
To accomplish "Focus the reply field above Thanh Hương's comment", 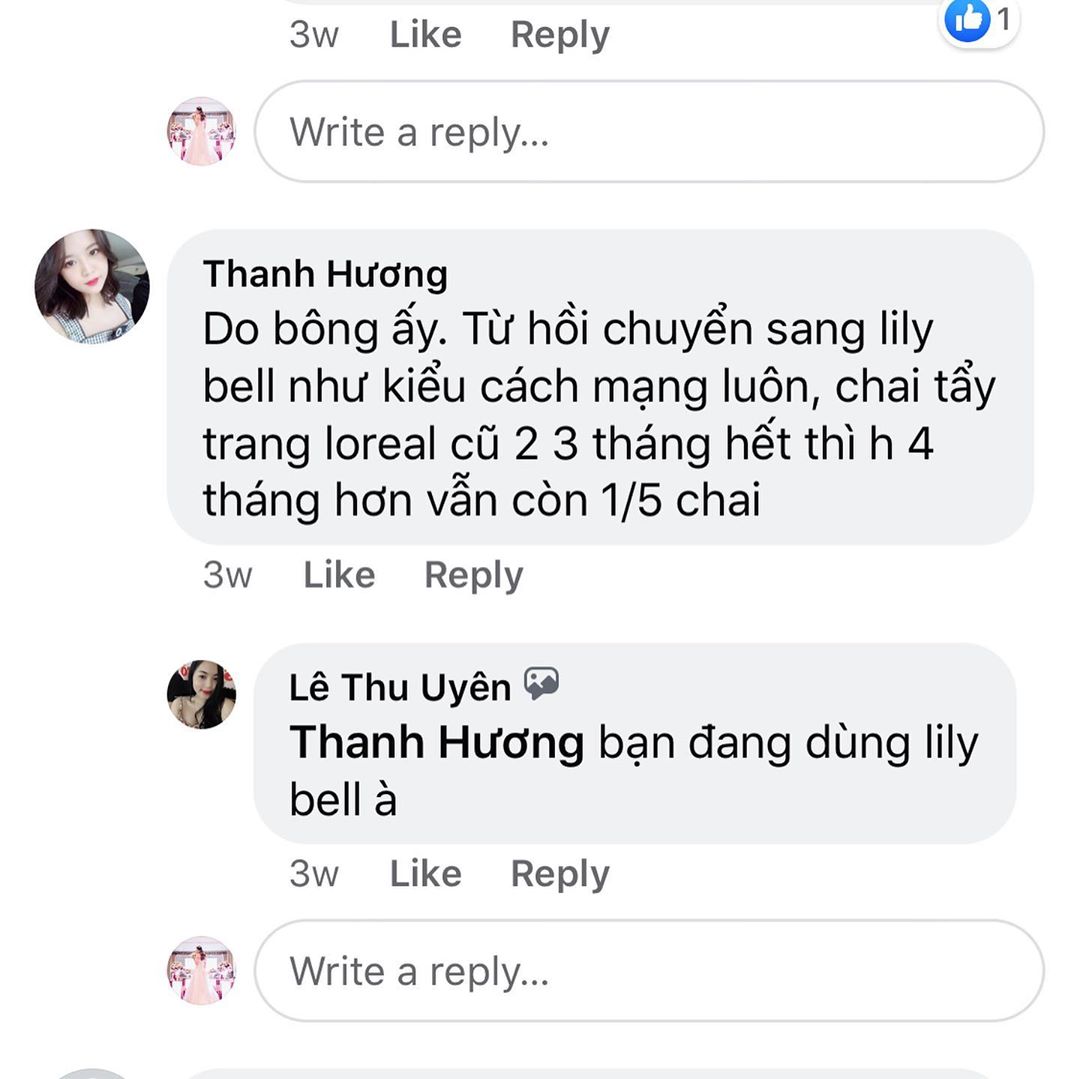I will [648, 132].
